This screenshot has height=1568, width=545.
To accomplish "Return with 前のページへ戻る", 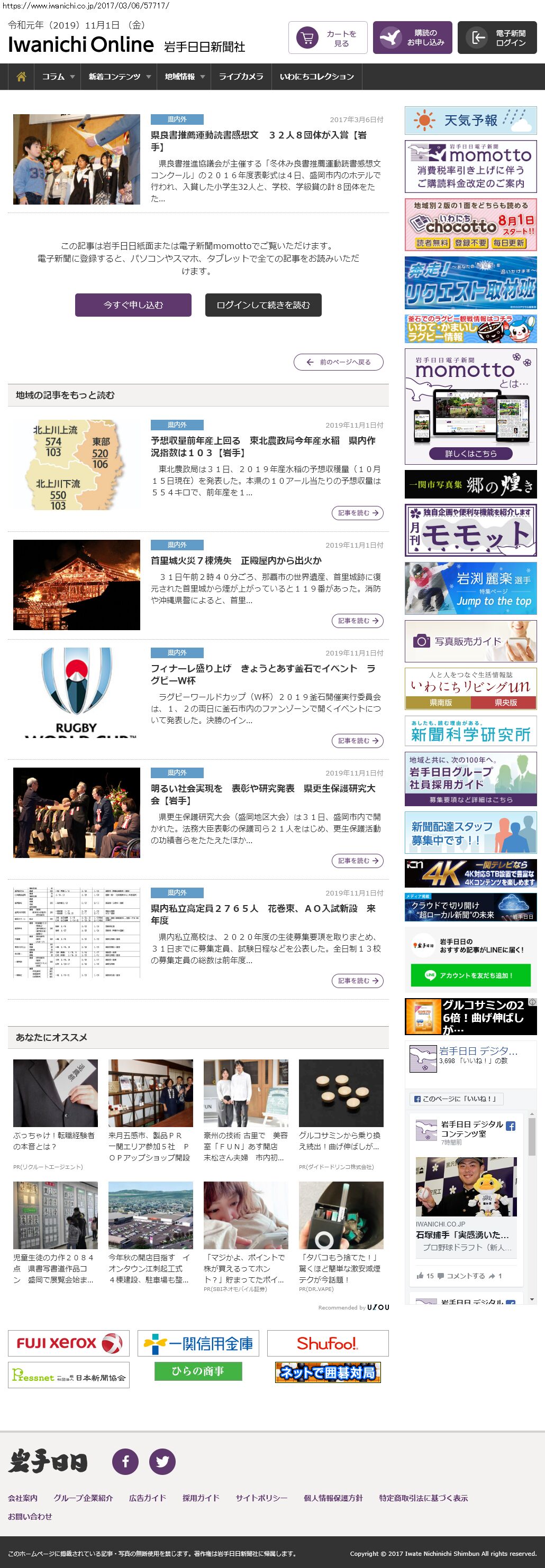I will (x=339, y=362).
